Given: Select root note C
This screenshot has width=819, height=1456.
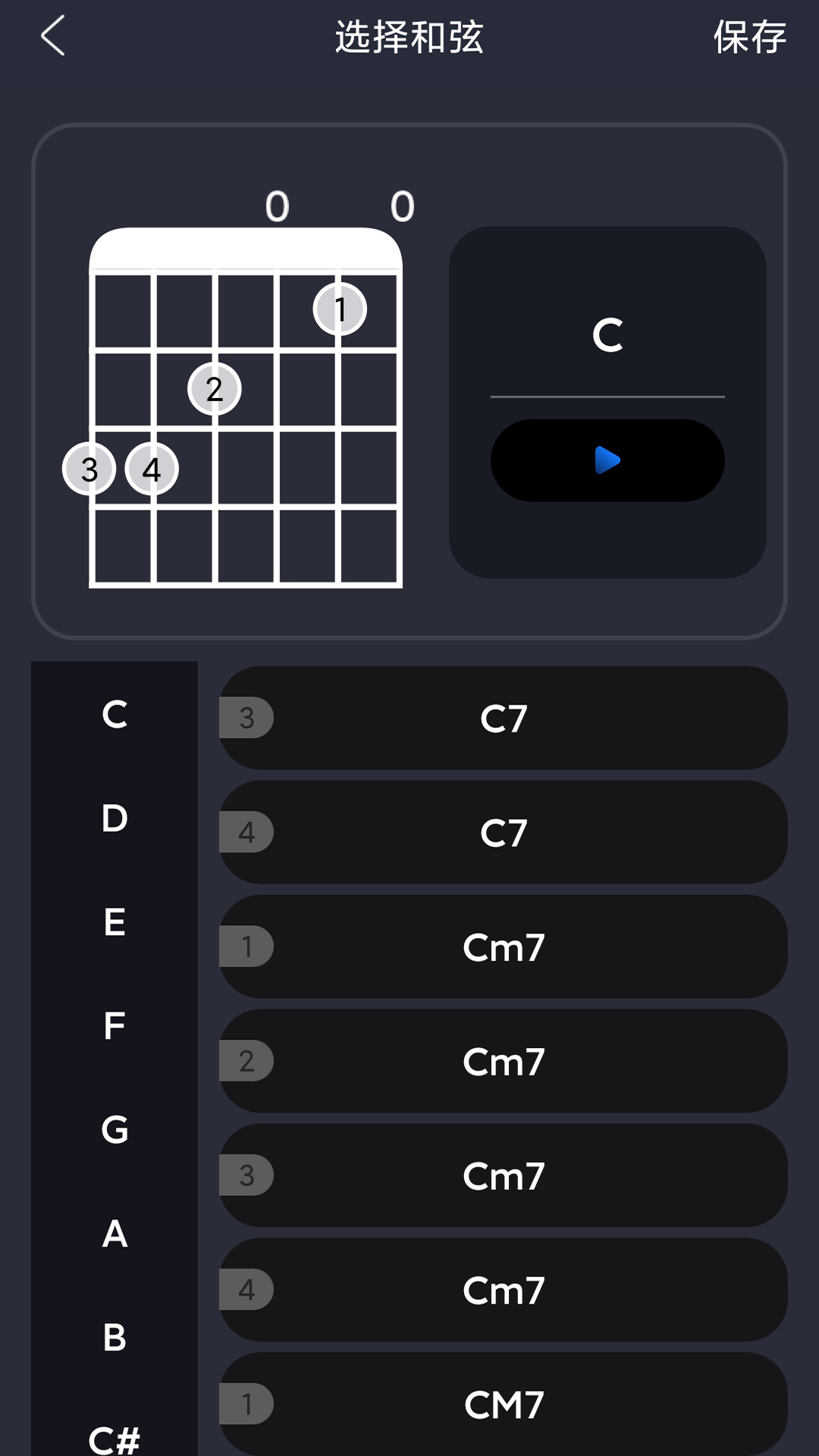Looking at the screenshot, I should pyautogui.click(x=115, y=714).
